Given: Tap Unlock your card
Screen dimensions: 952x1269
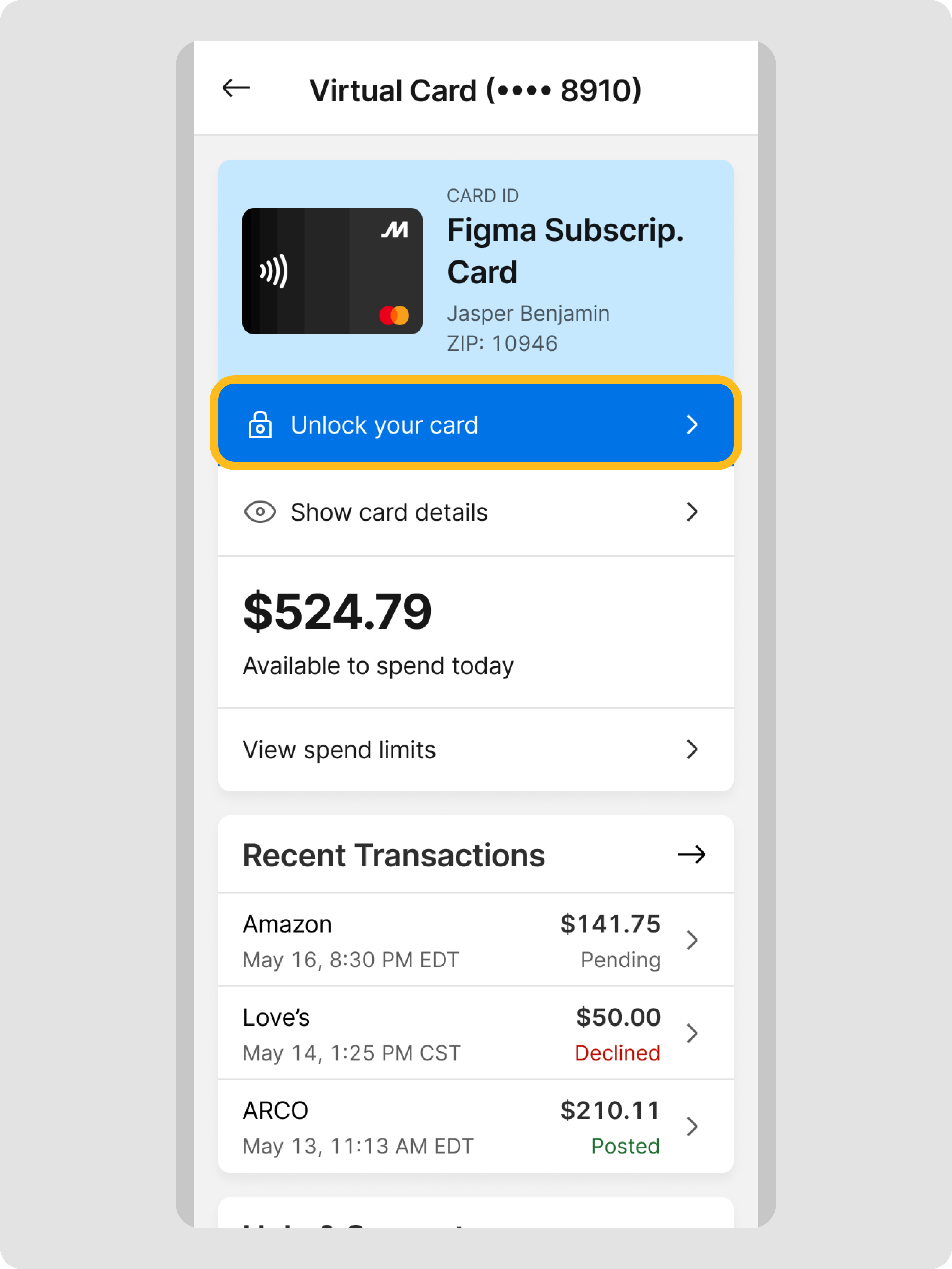Looking at the screenshot, I should pyautogui.click(x=475, y=424).
